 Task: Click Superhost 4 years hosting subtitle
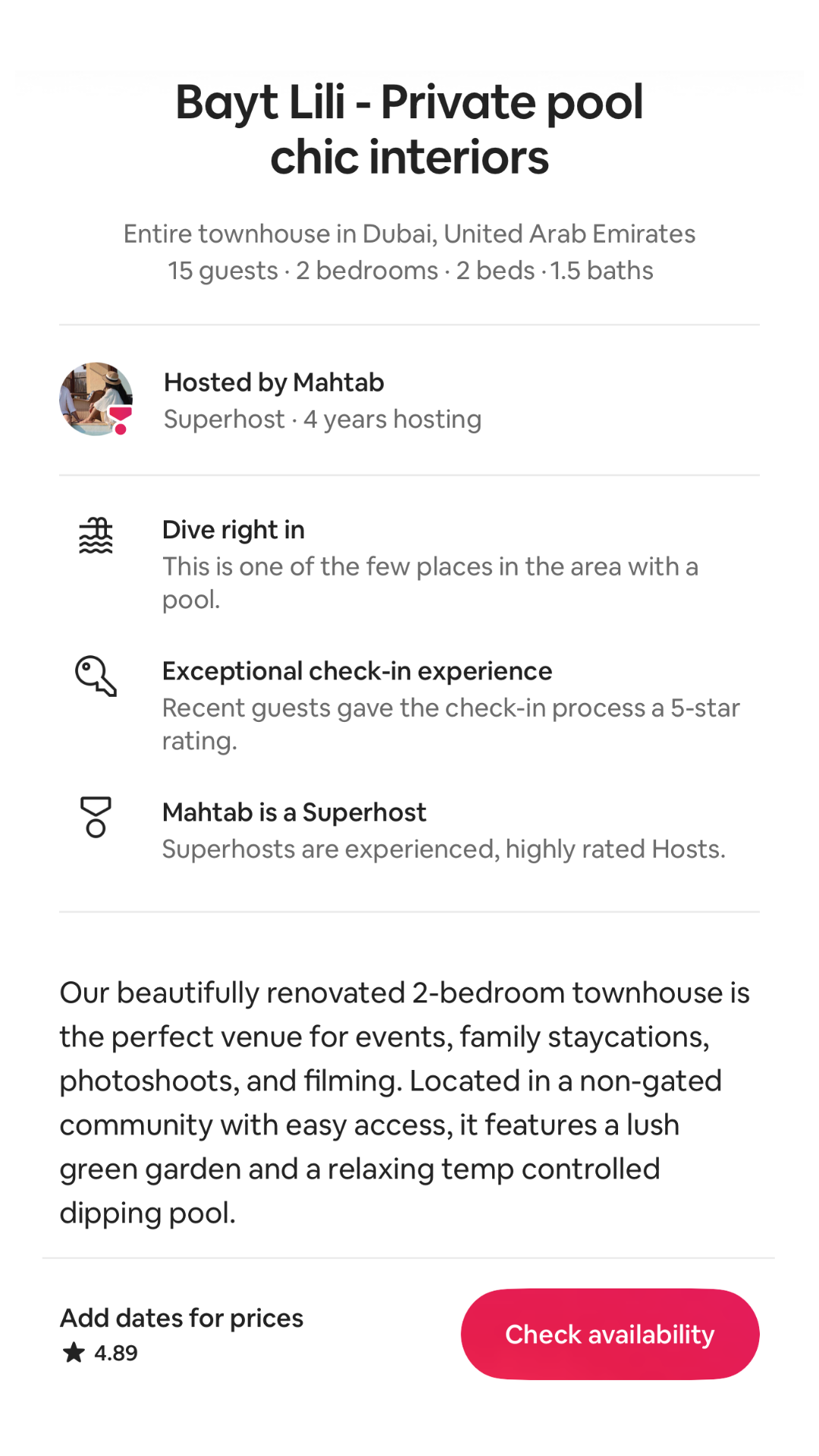click(322, 418)
